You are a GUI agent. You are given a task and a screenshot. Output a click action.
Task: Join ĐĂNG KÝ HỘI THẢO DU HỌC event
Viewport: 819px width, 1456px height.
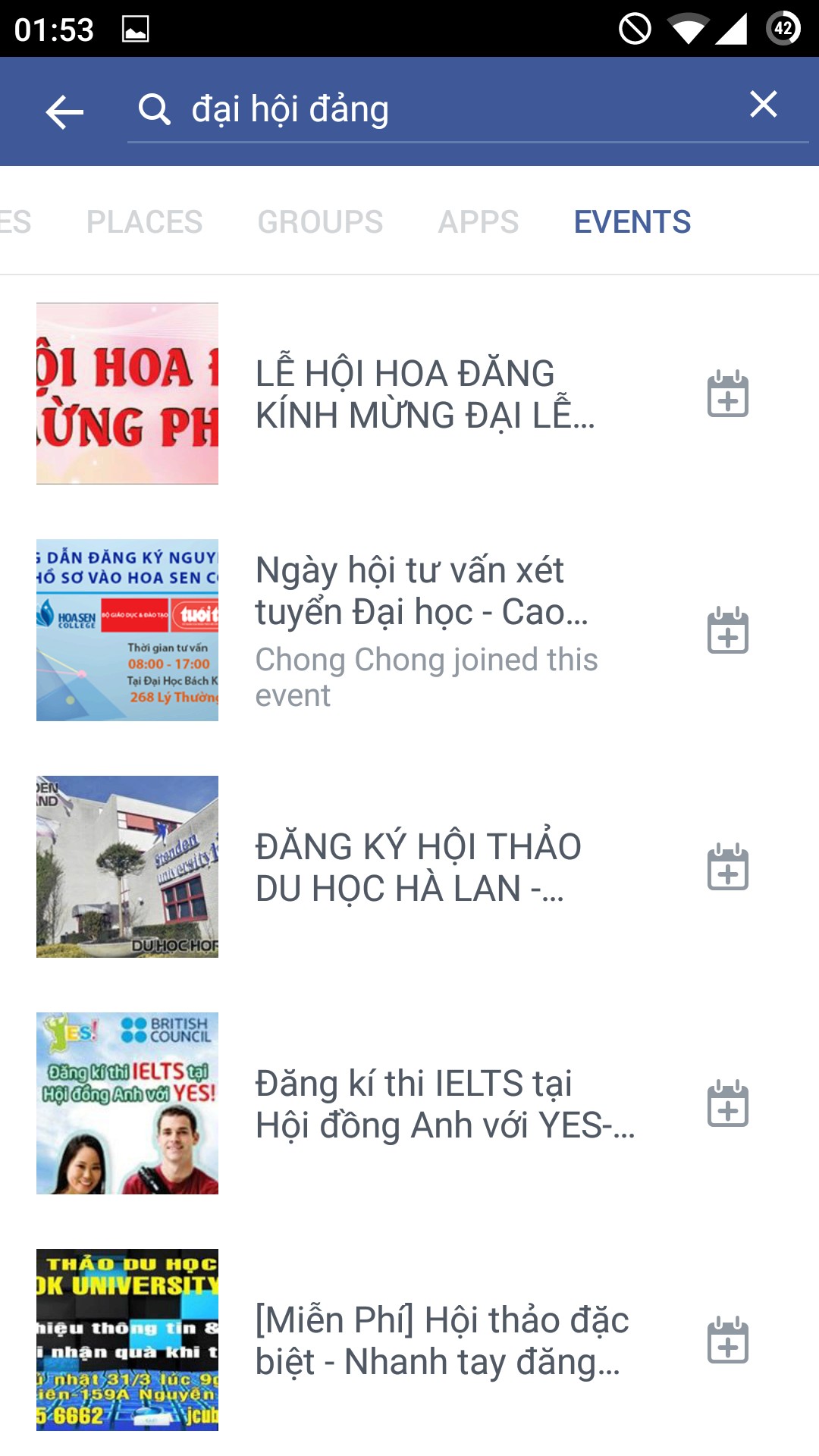click(727, 868)
